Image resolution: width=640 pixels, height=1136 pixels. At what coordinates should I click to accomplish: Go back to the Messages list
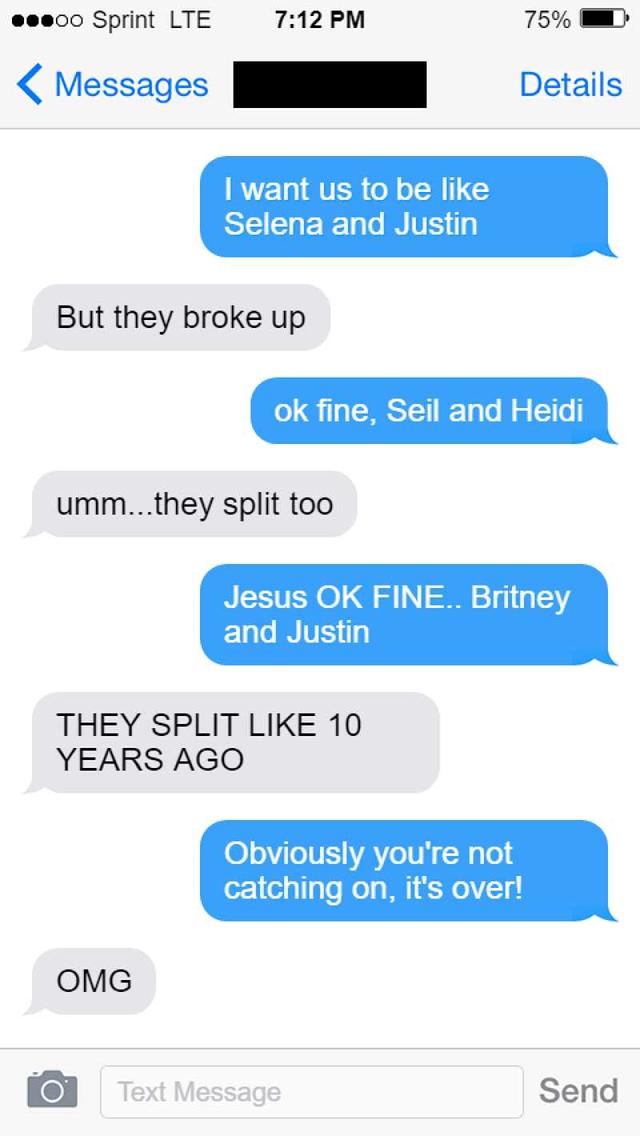coord(112,85)
